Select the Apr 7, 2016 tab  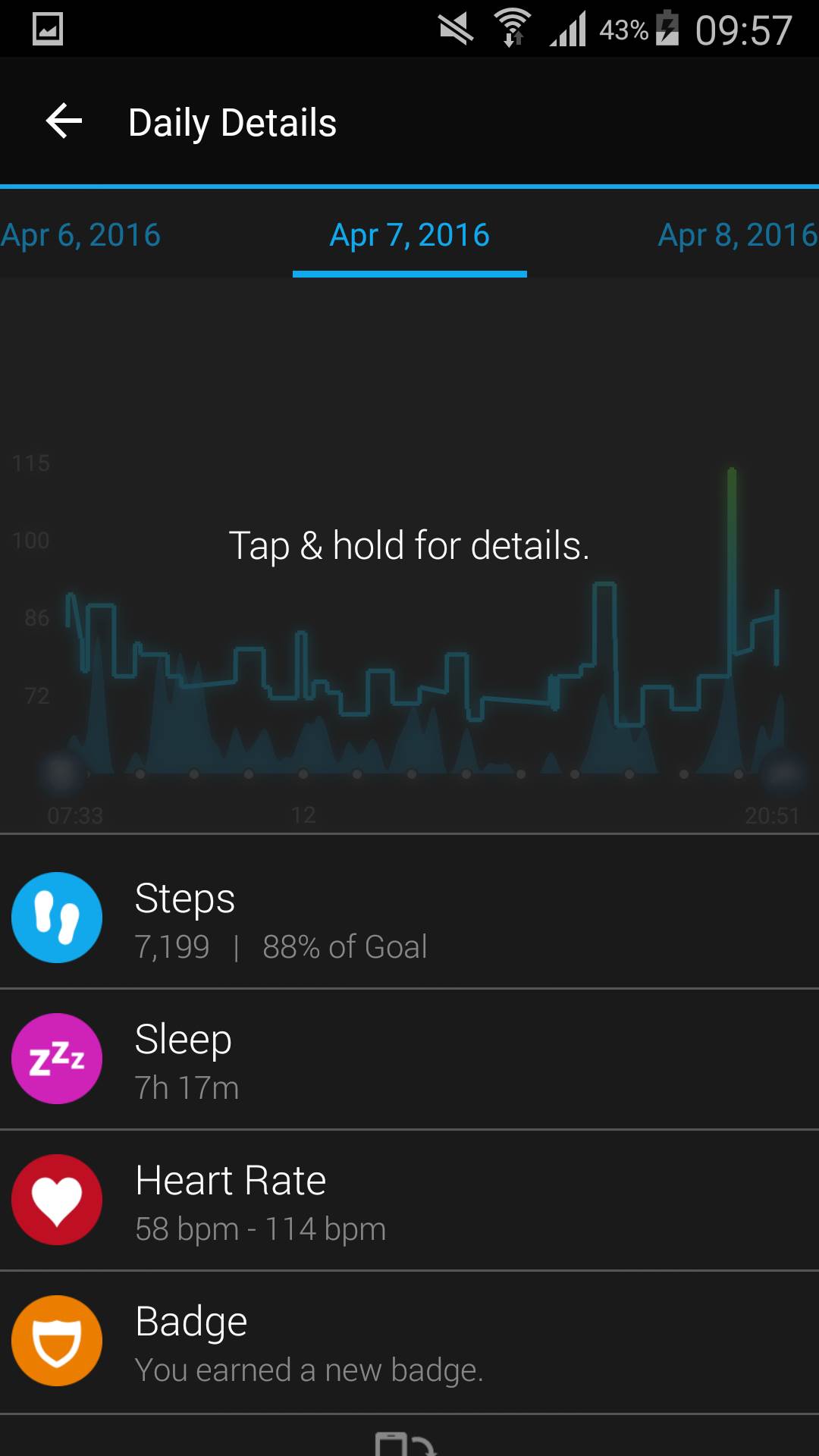coord(409,235)
